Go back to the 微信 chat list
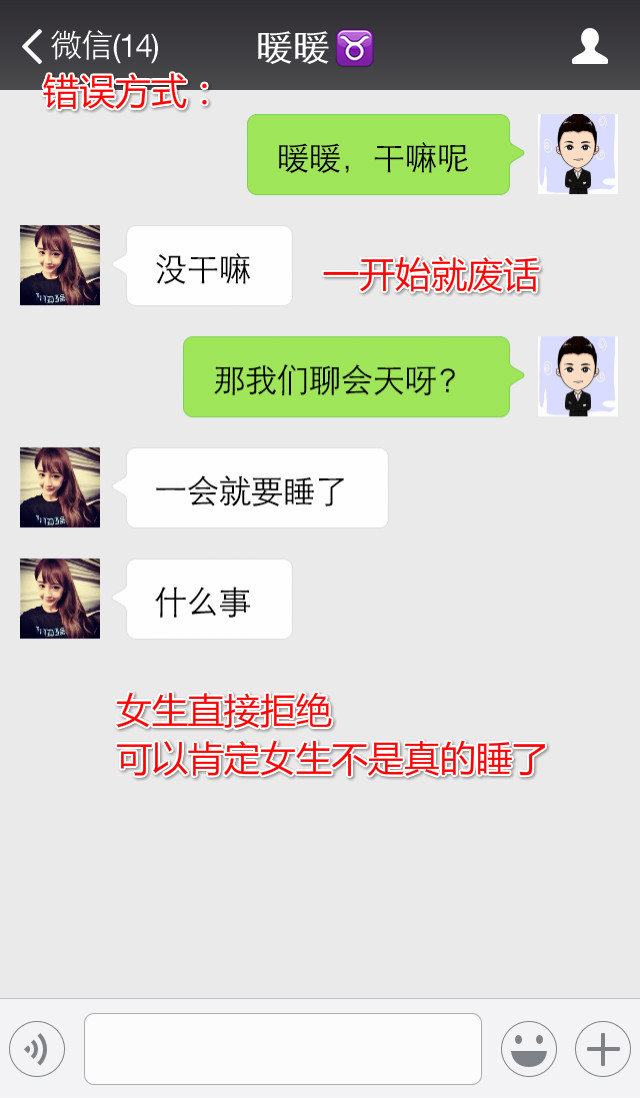640x1098 pixels. (x=88, y=46)
